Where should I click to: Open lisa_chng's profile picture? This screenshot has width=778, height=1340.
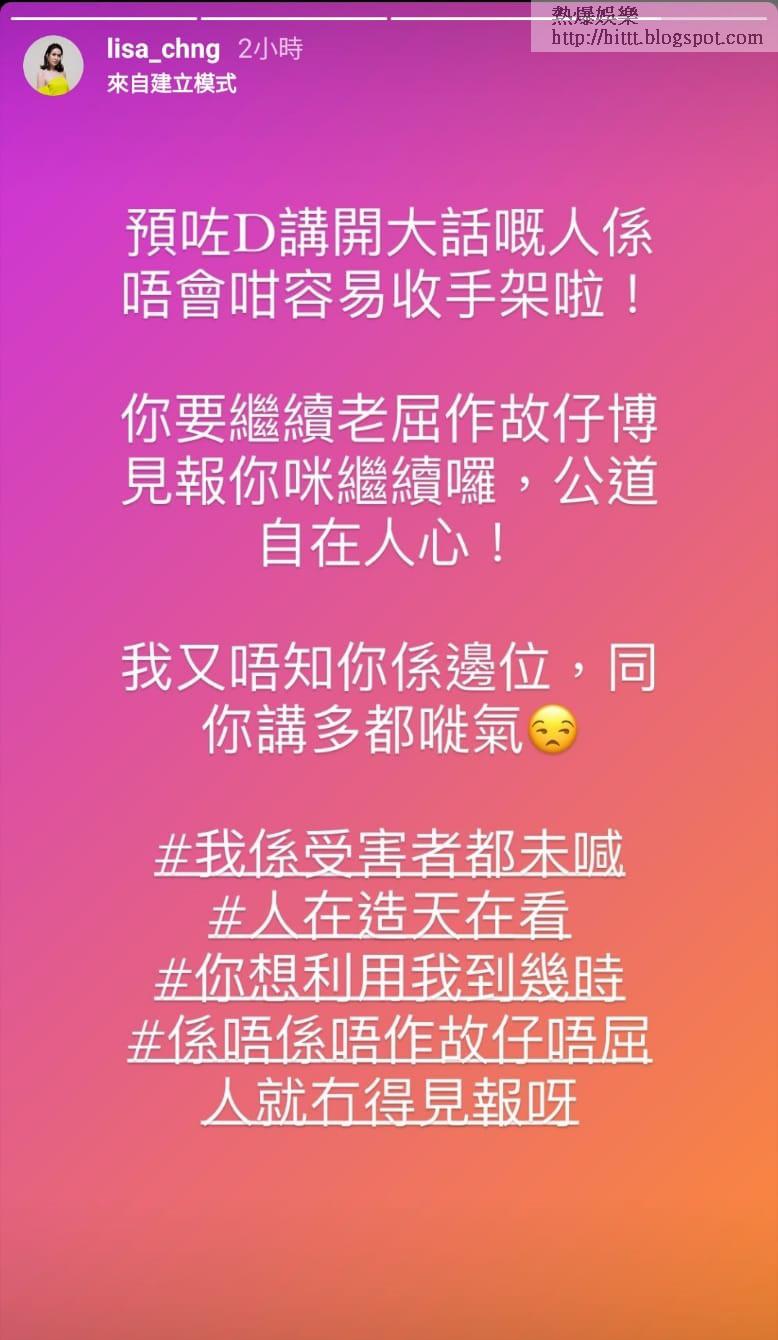coord(53,66)
